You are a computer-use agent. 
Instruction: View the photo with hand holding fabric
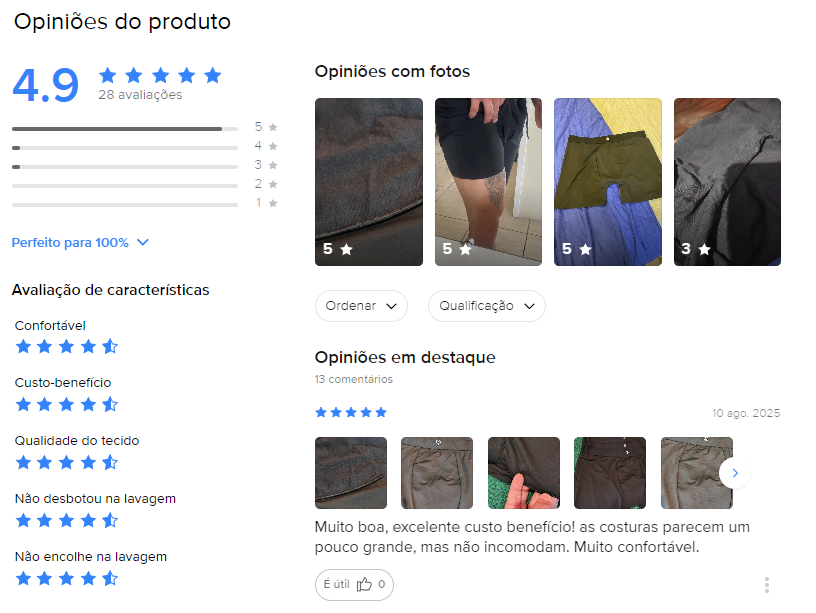tap(523, 473)
